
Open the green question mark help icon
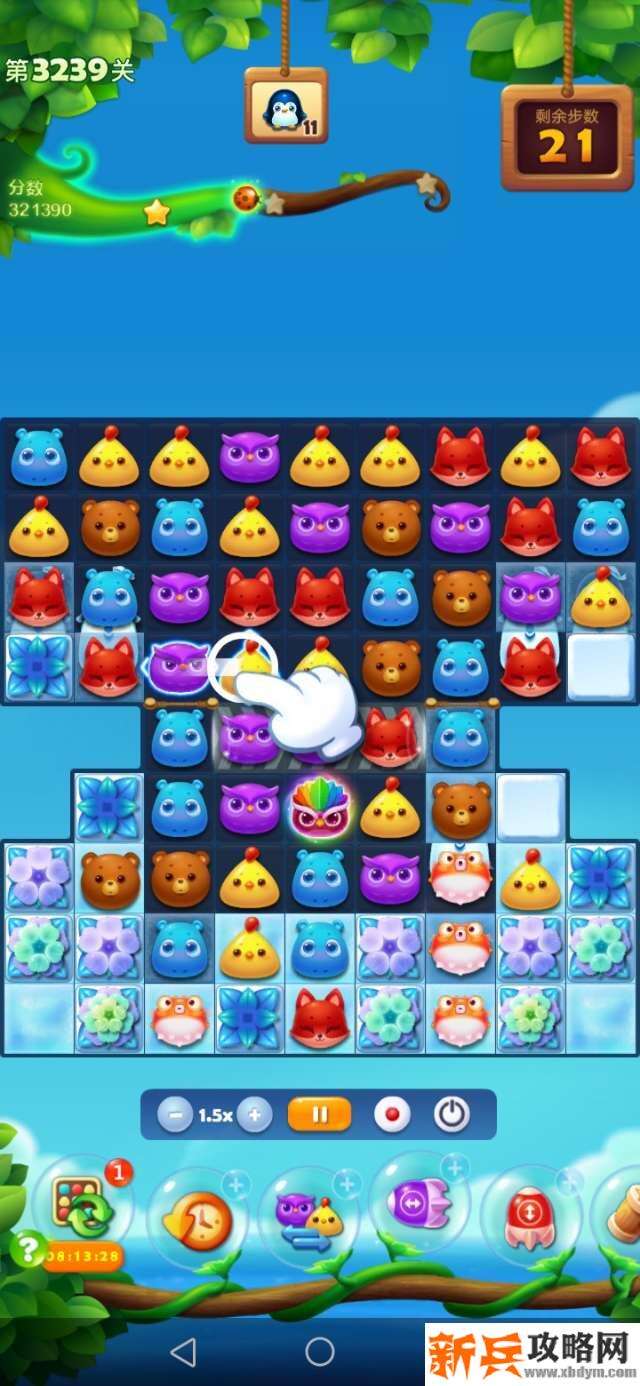29,1249
